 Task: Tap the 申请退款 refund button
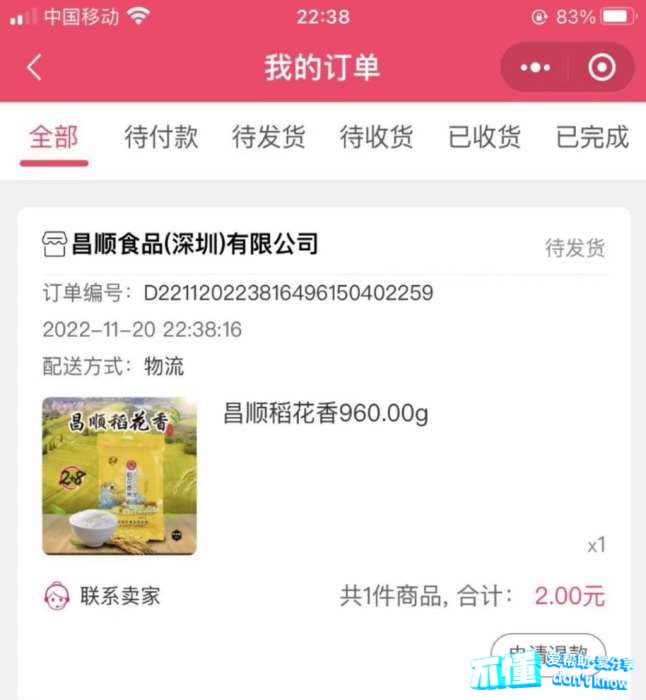[x=548, y=651]
